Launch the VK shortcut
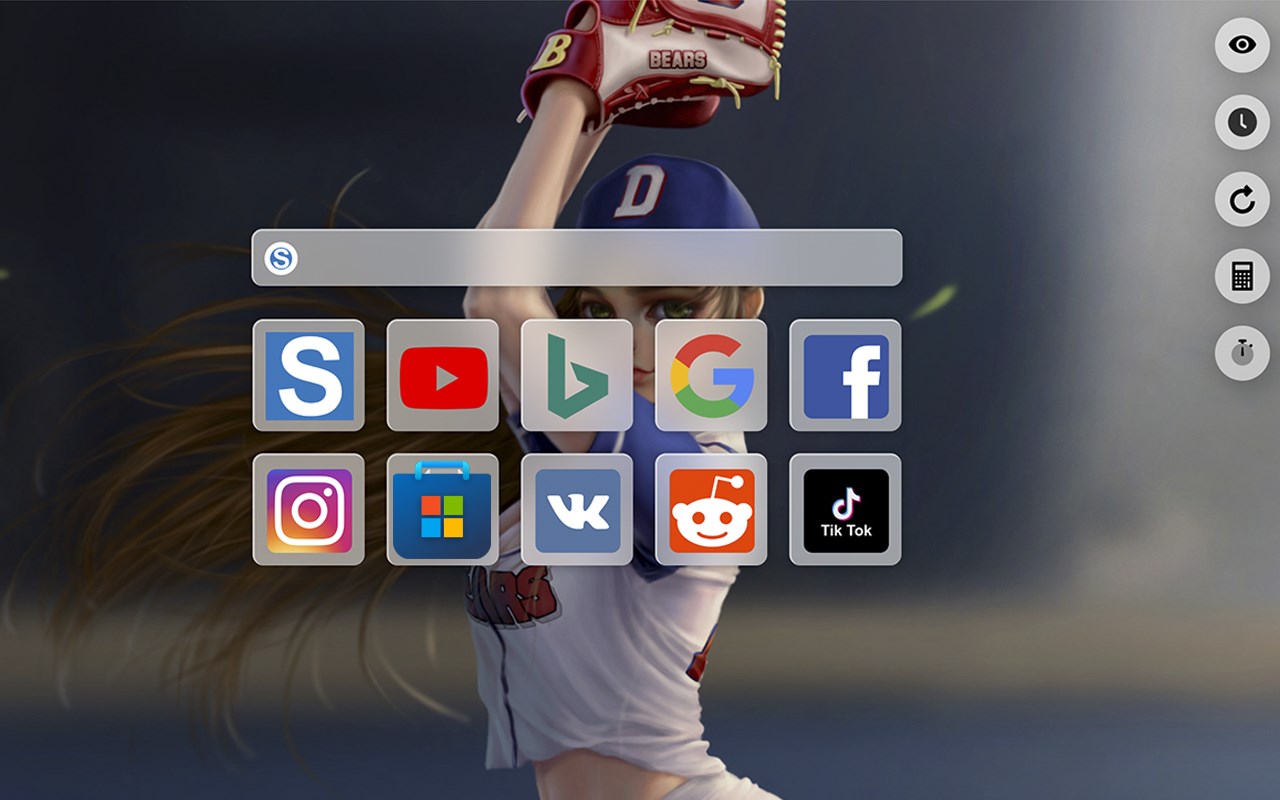The image size is (1280, 800). click(577, 510)
